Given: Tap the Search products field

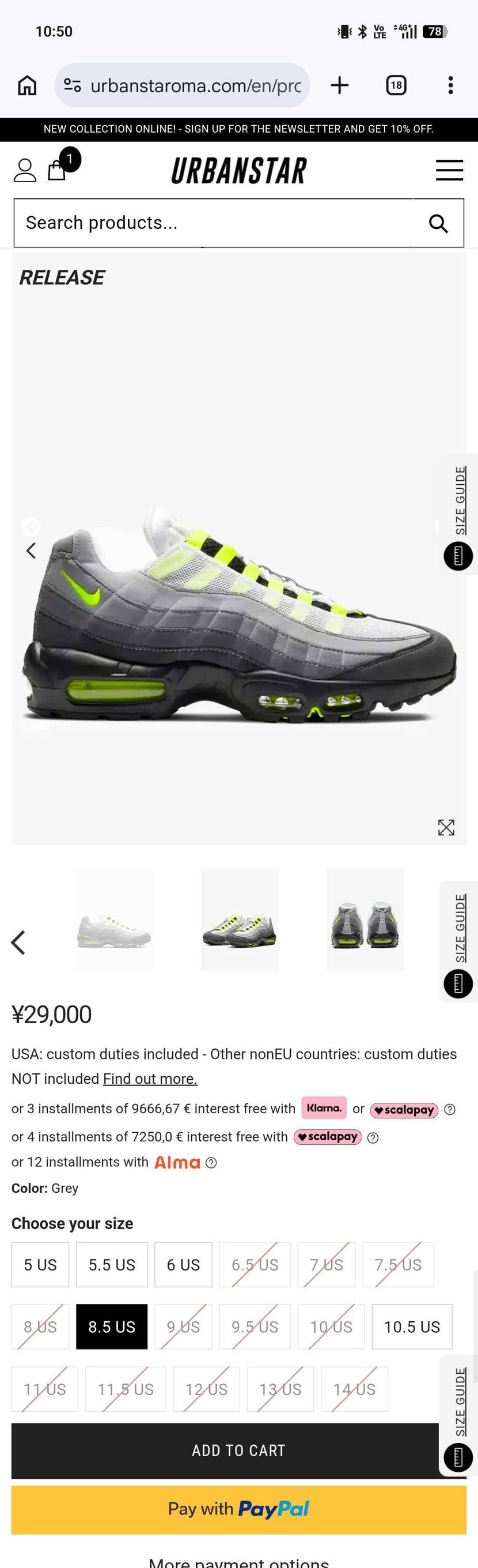Looking at the screenshot, I should point(219,223).
